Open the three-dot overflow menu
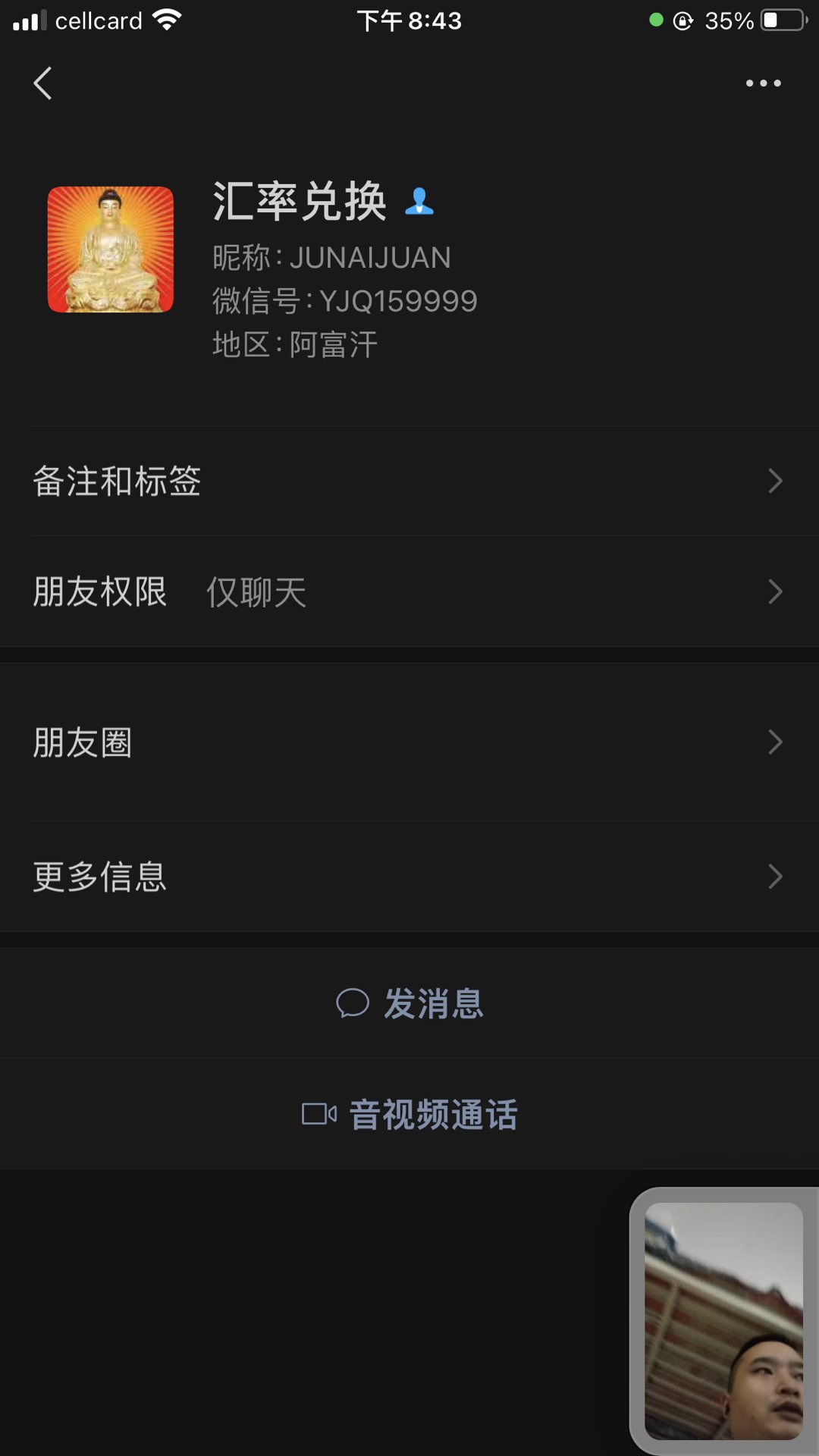This screenshot has width=819, height=1456. tap(763, 83)
